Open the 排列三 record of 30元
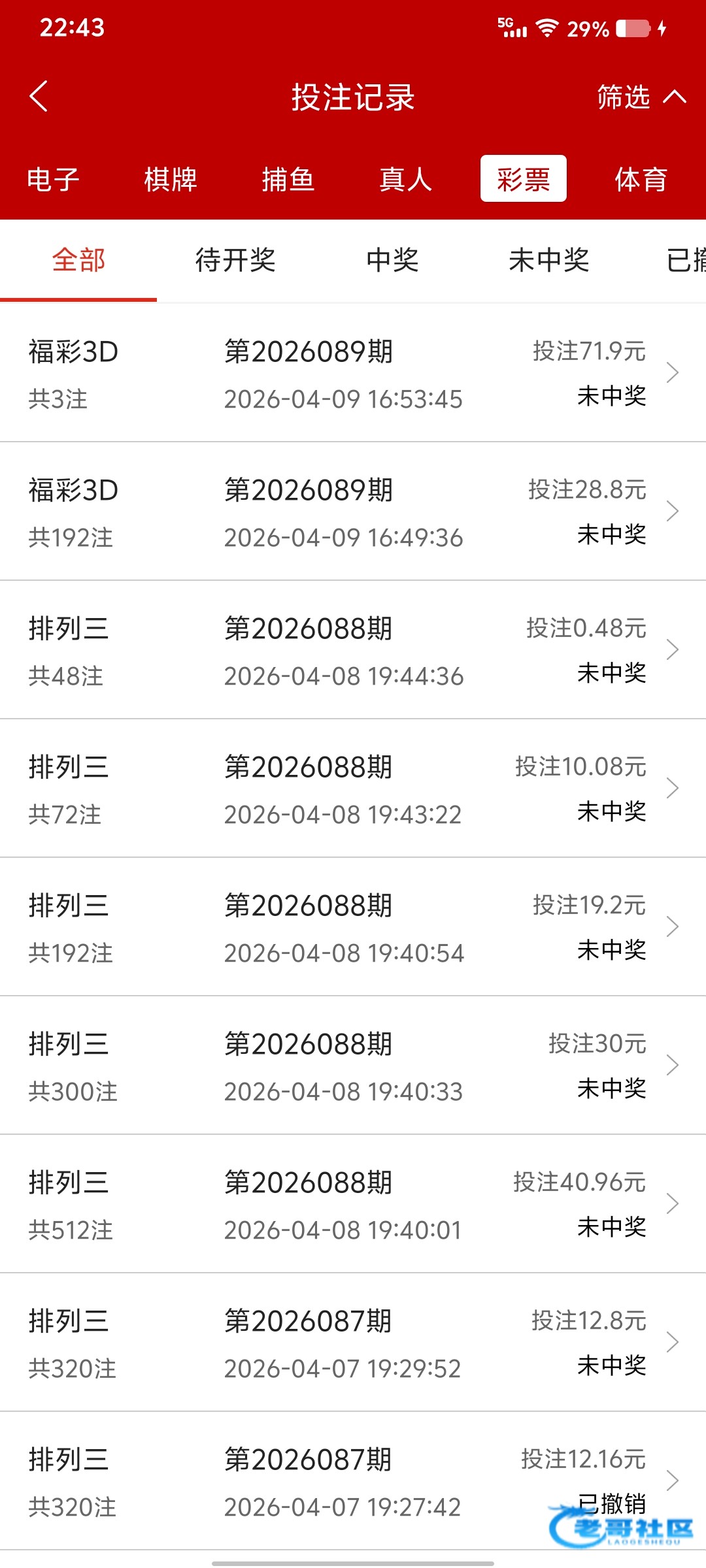Image resolution: width=706 pixels, height=1568 pixels. pyautogui.click(x=353, y=1066)
